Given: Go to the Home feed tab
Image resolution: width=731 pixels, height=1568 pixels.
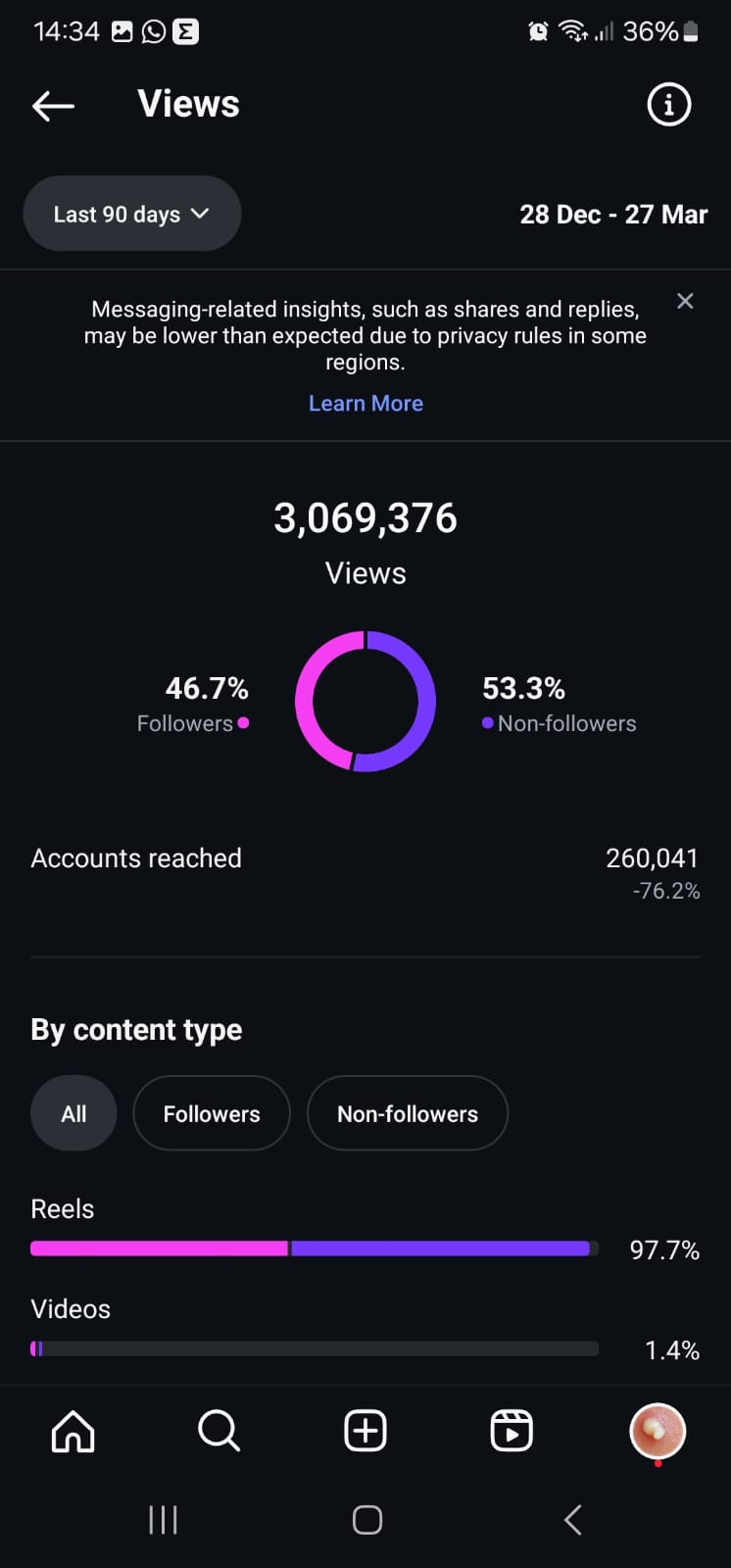Looking at the screenshot, I should click(x=73, y=1431).
